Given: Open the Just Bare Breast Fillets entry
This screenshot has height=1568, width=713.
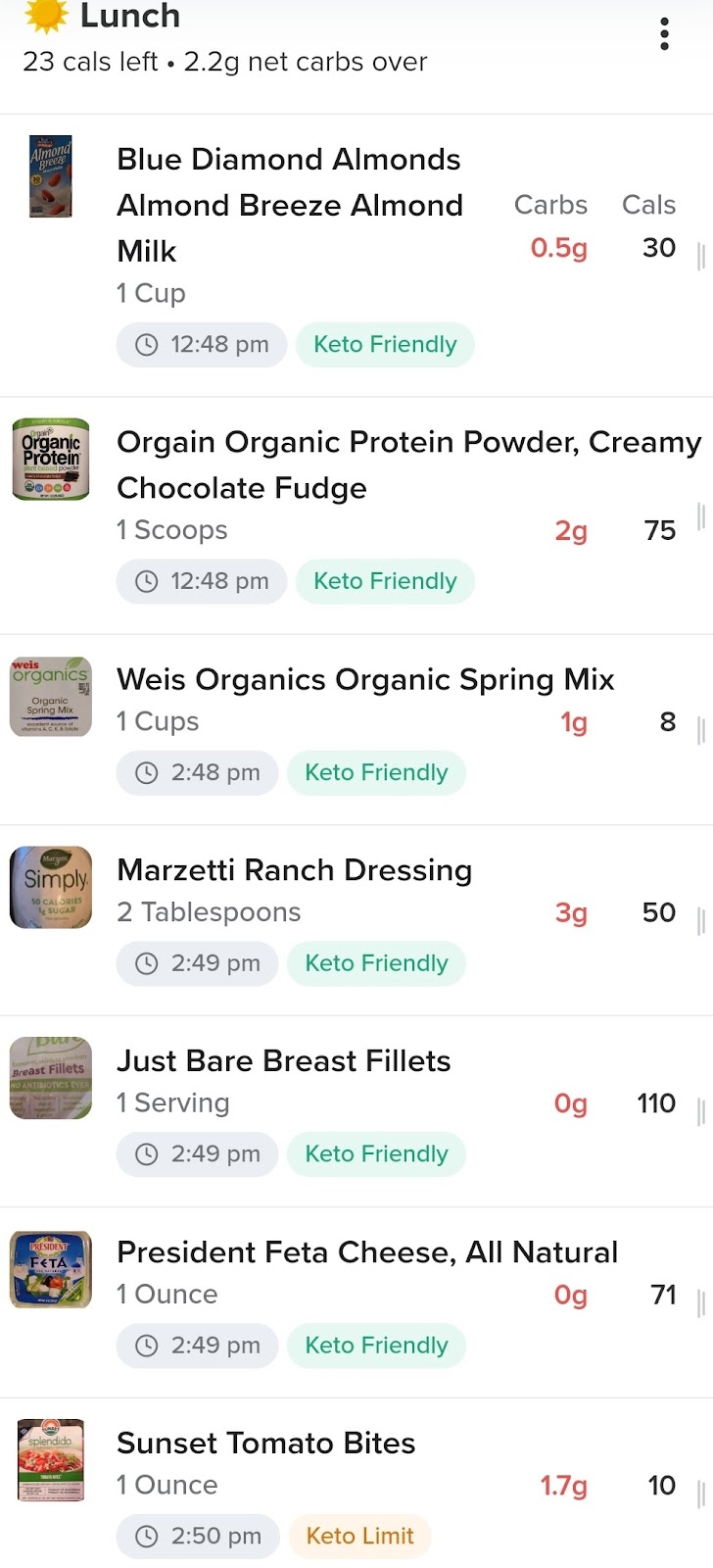Looking at the screenshot, I should click(x=356, y=1111).
